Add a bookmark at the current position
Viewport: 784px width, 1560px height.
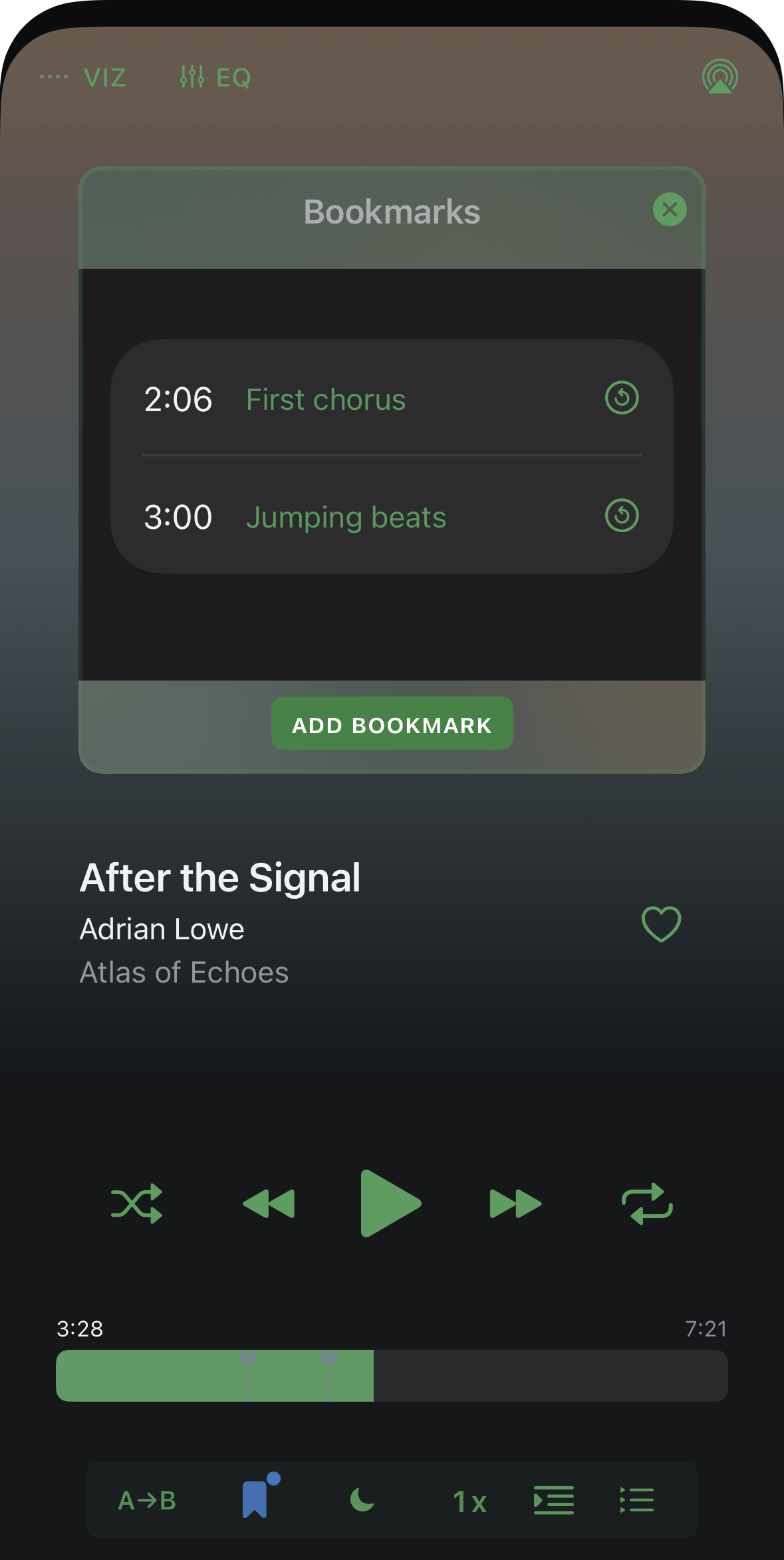(392, 724)
